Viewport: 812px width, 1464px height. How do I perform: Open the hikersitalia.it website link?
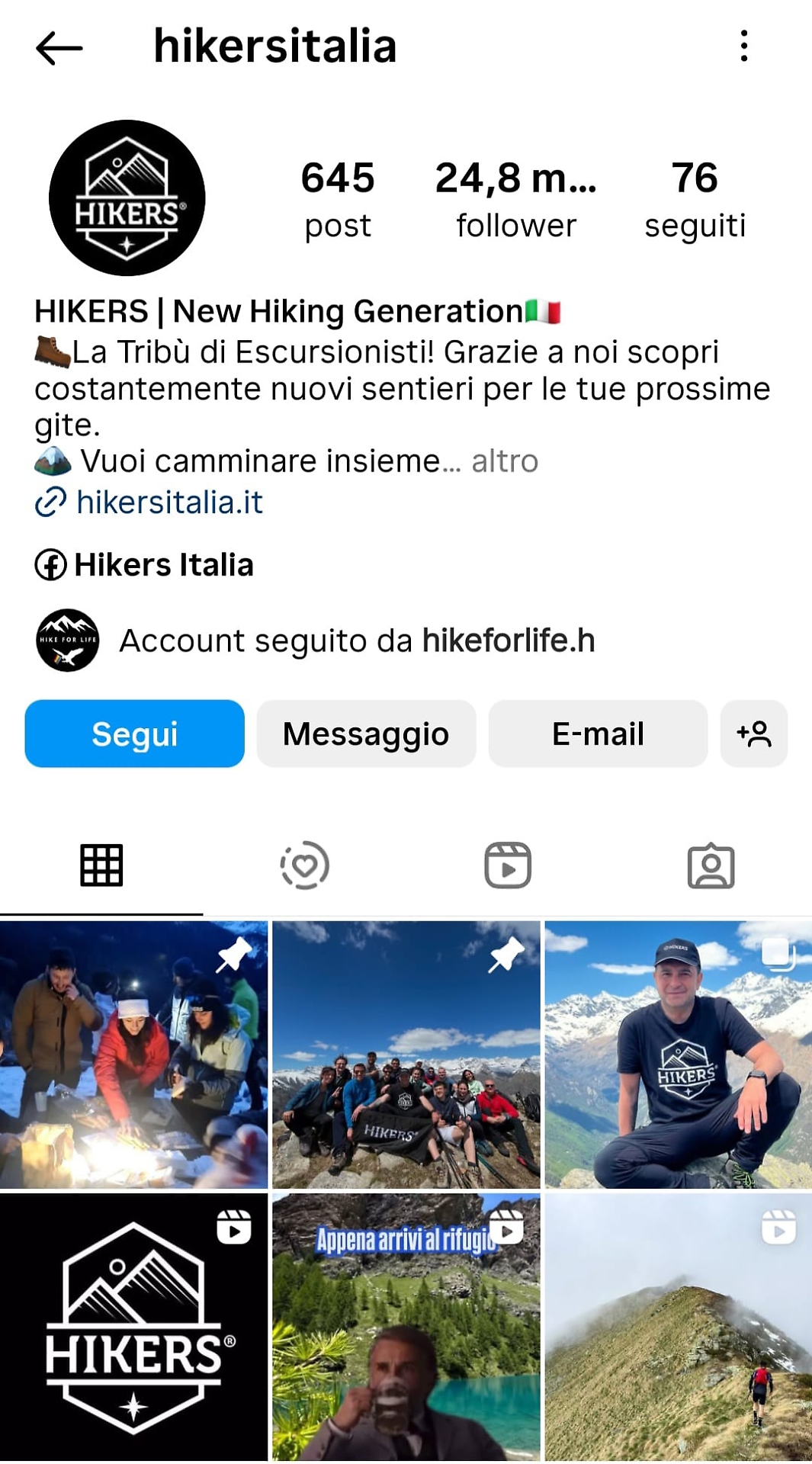point(169,502)
